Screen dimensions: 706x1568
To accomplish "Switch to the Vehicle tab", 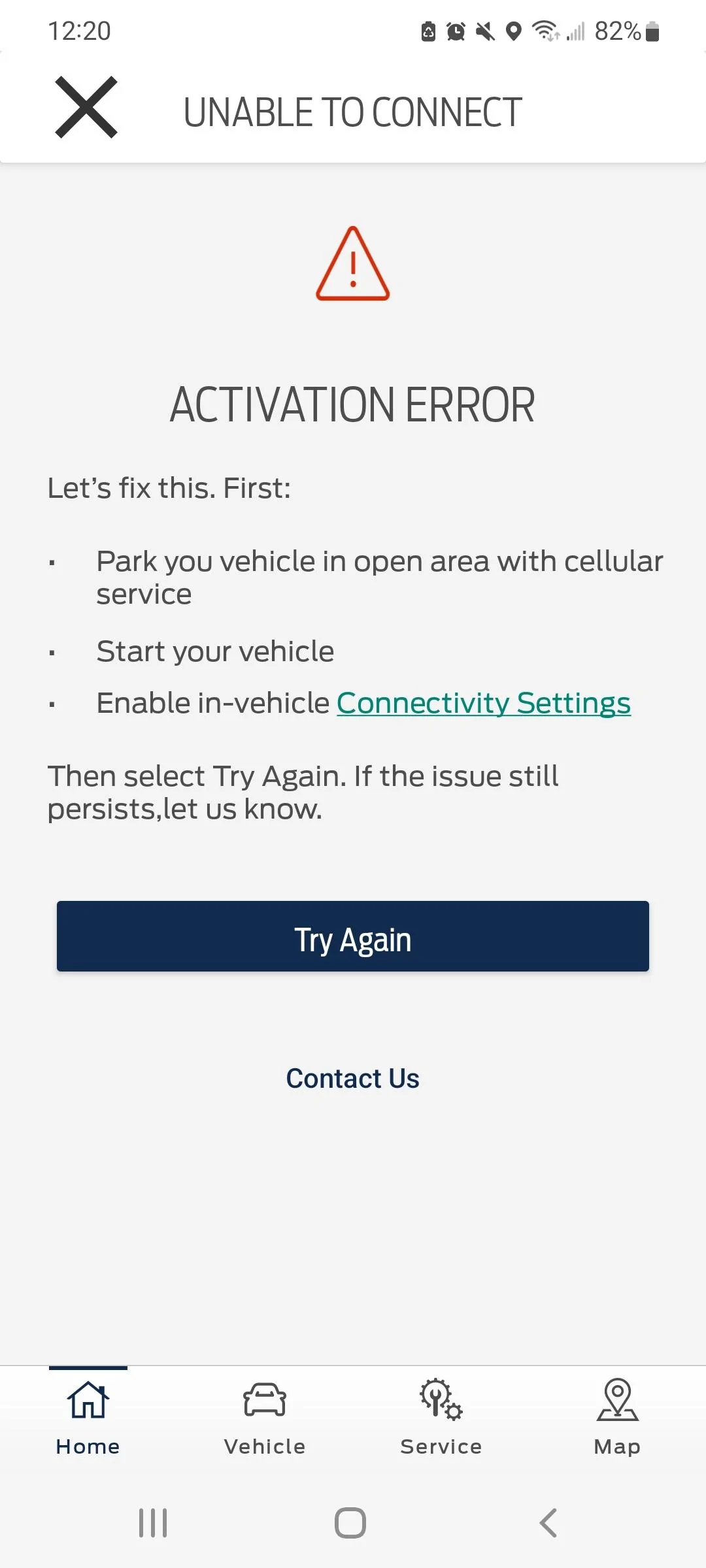I will click(265, 1416).
